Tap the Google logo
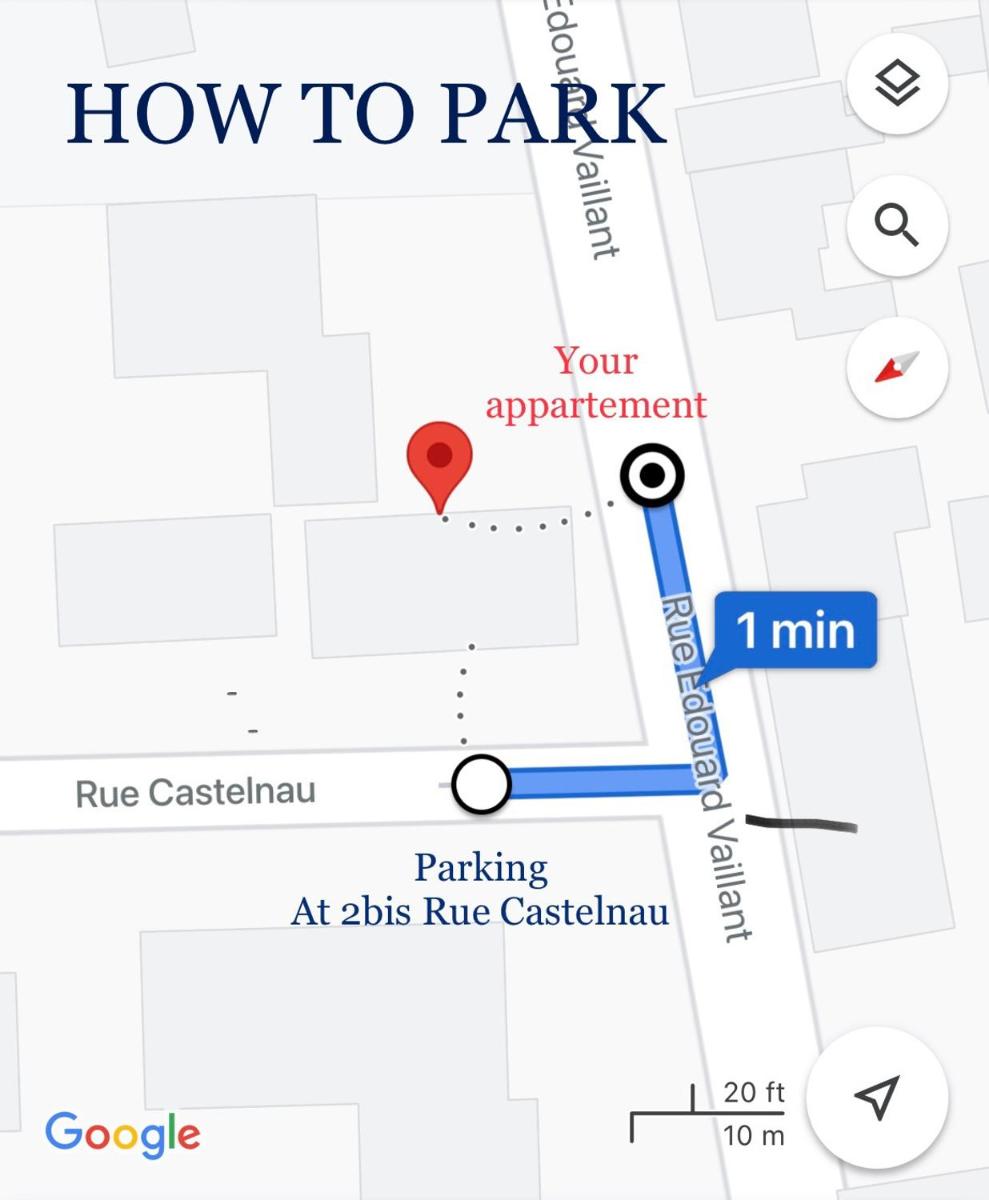Screen dimensions: 989x1200 [126, 1133]
